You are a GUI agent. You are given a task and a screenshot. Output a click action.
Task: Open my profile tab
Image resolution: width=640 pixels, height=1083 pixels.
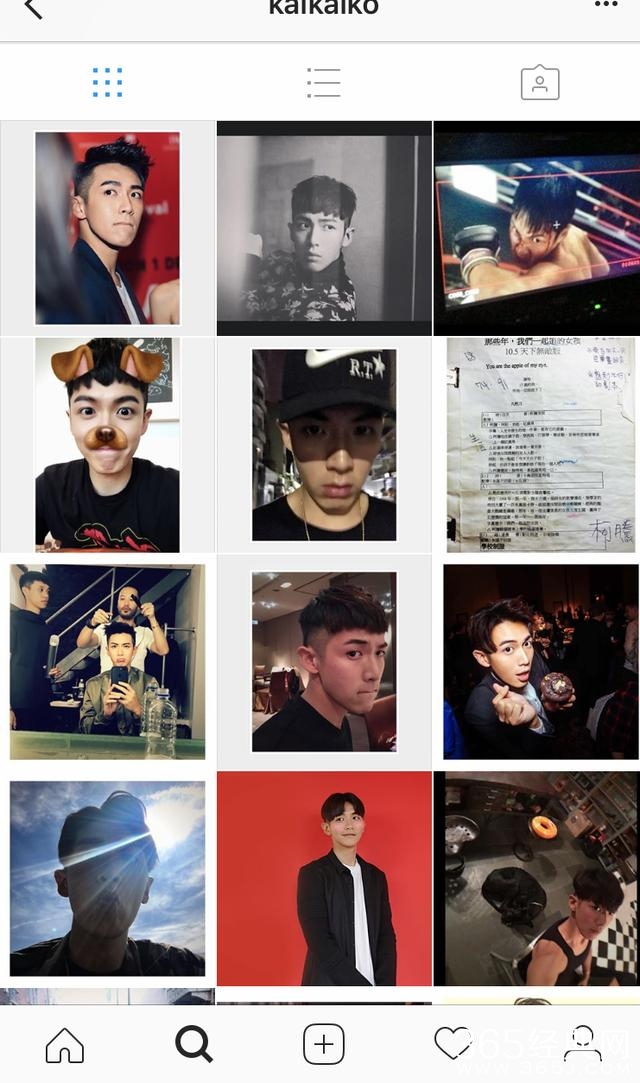click(x=582, y=1045)
